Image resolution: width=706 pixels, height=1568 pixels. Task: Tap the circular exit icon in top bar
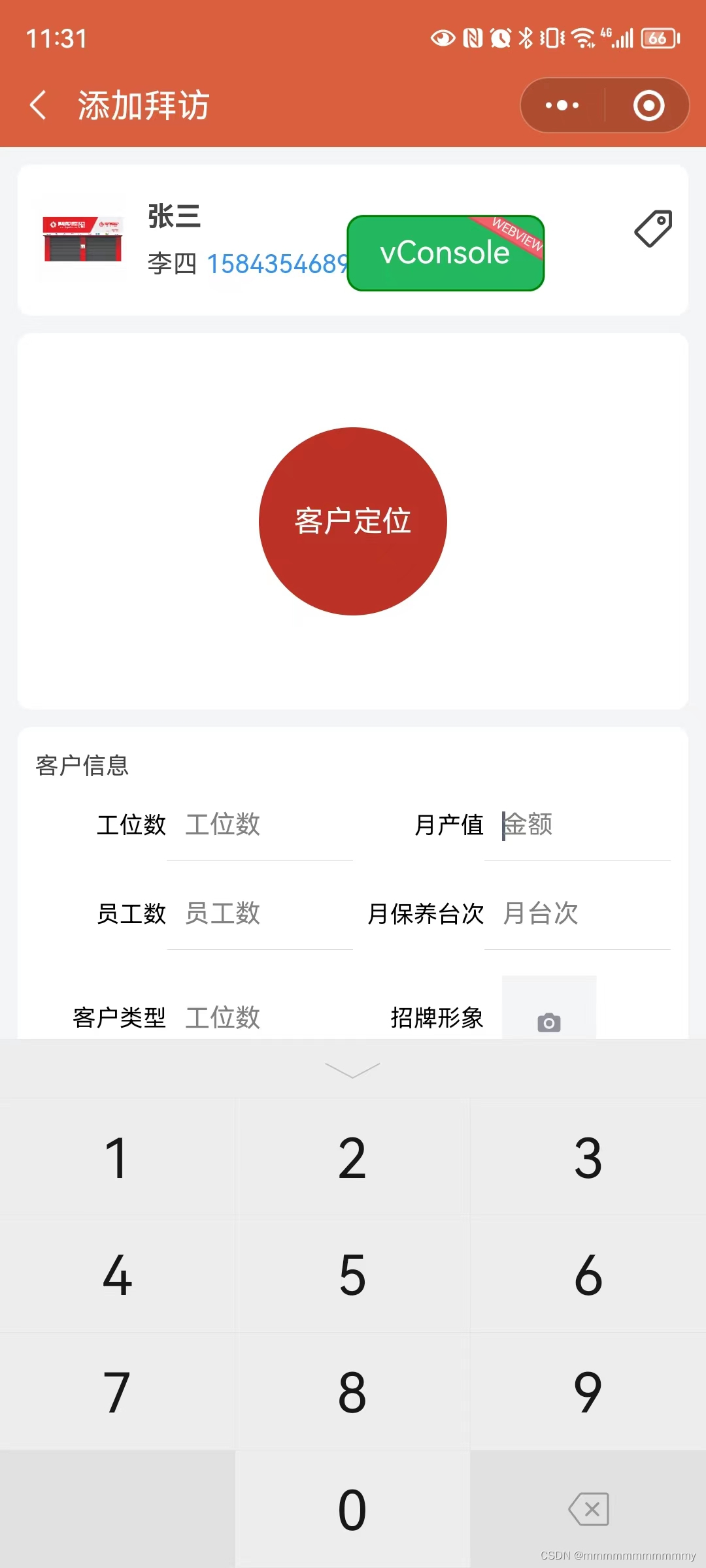[648, 105]
